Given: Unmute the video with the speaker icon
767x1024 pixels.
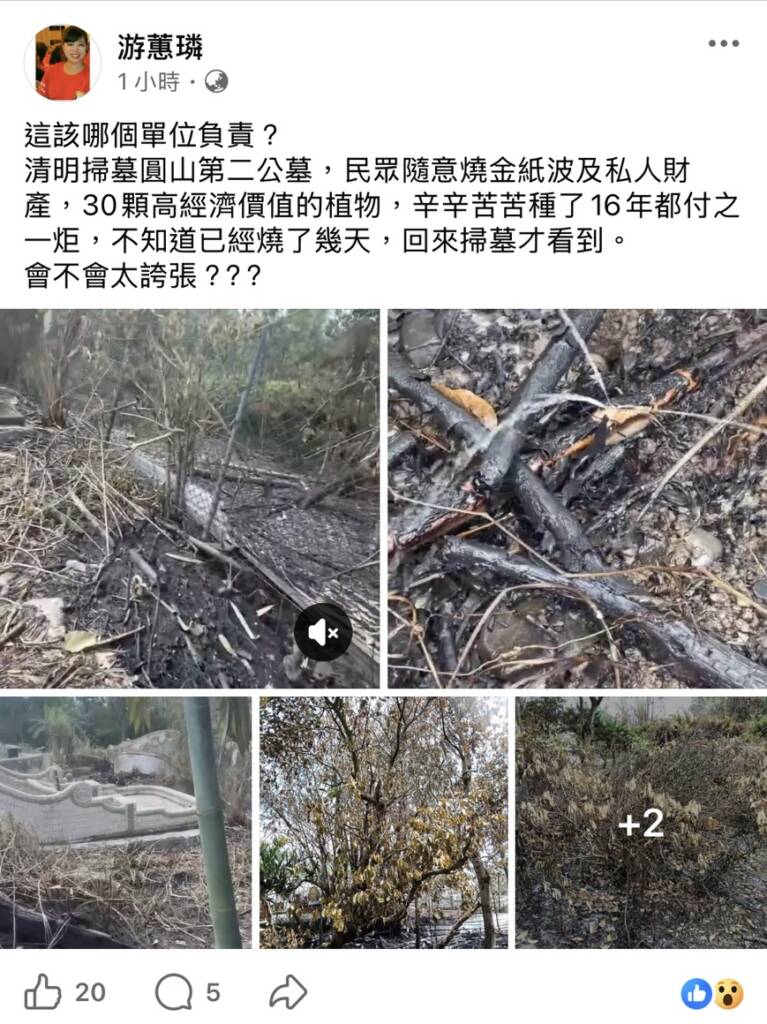Looking at the screenshot, I should pos(323,632).
